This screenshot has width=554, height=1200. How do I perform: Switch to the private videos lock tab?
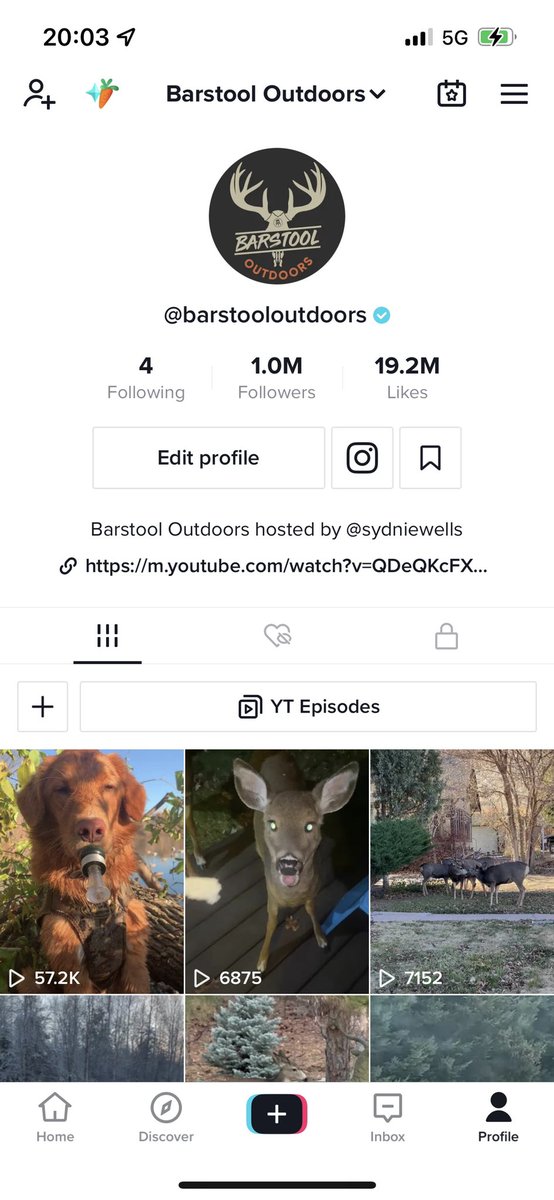[x=446, y=636]
